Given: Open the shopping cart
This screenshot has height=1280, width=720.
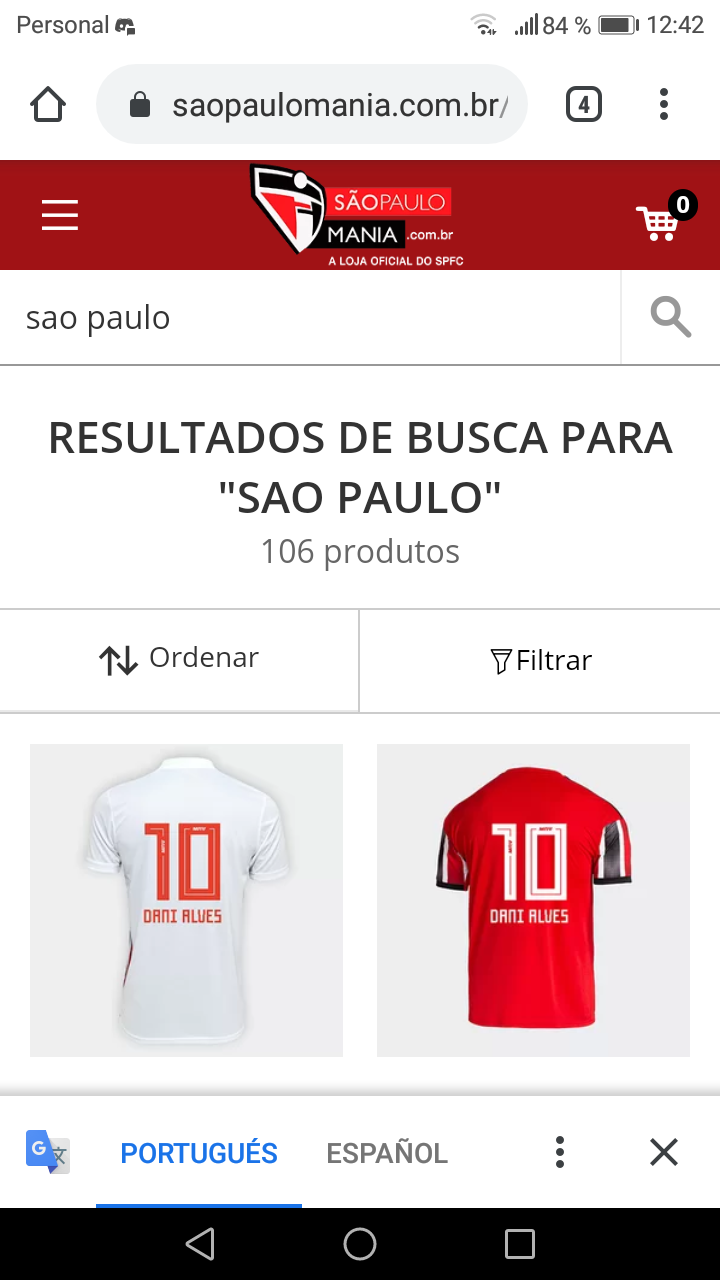Looking at the screenshot, I should 660,220.
